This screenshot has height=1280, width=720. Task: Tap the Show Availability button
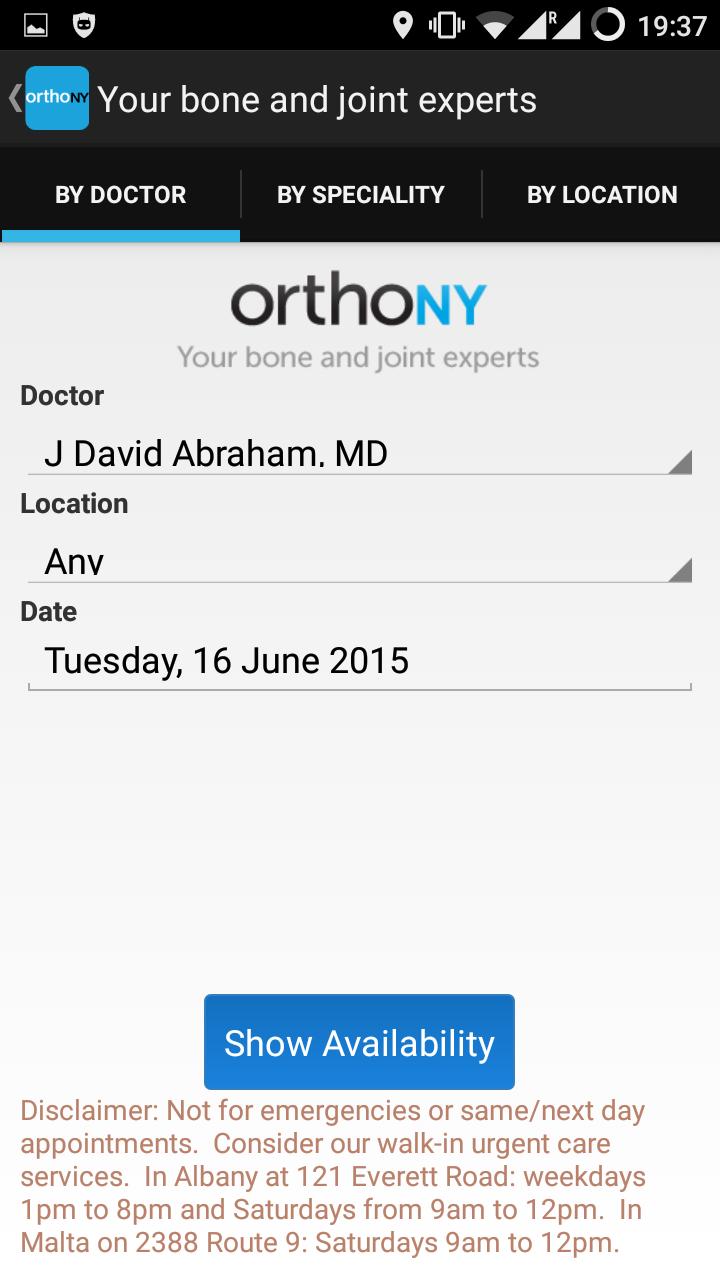359,1042
